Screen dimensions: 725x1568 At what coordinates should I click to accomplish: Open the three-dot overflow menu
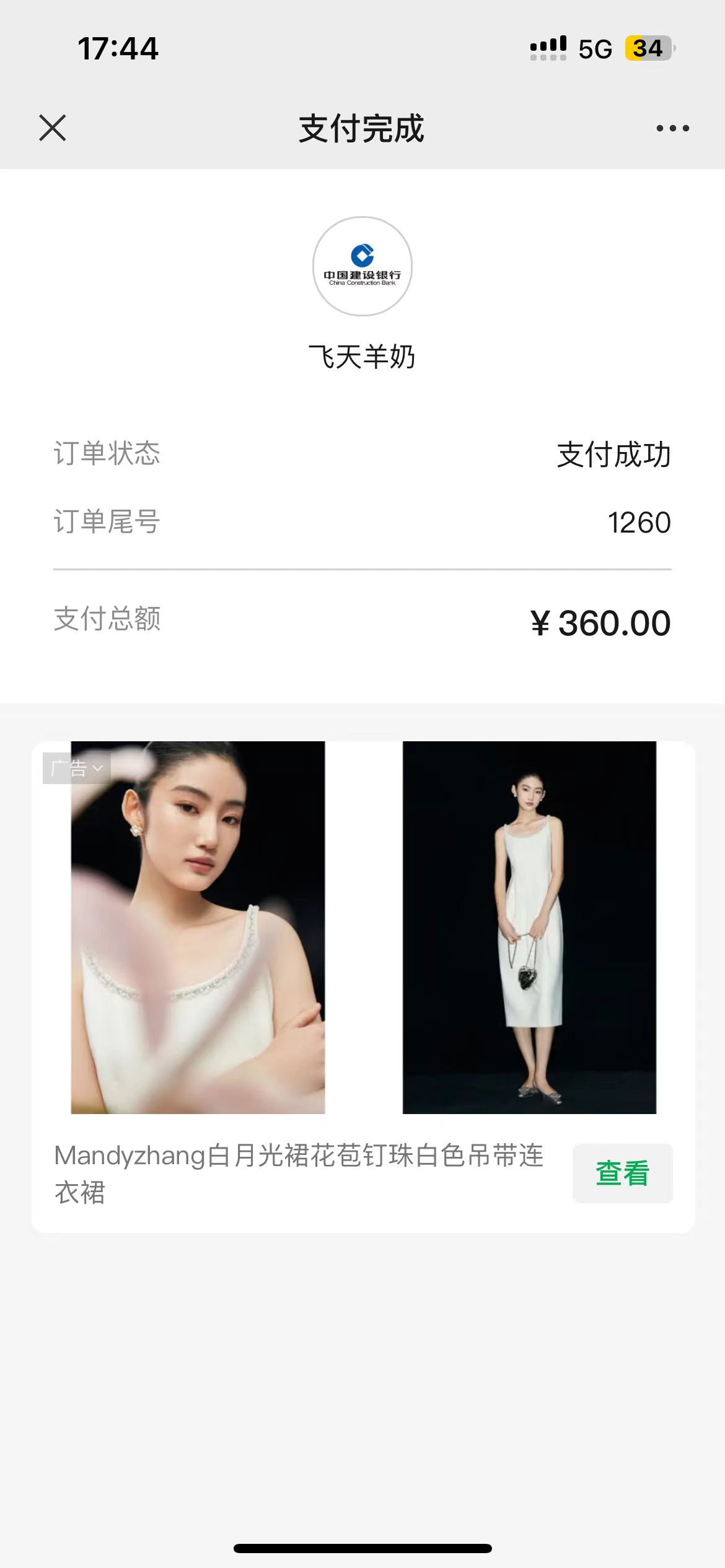672,128
